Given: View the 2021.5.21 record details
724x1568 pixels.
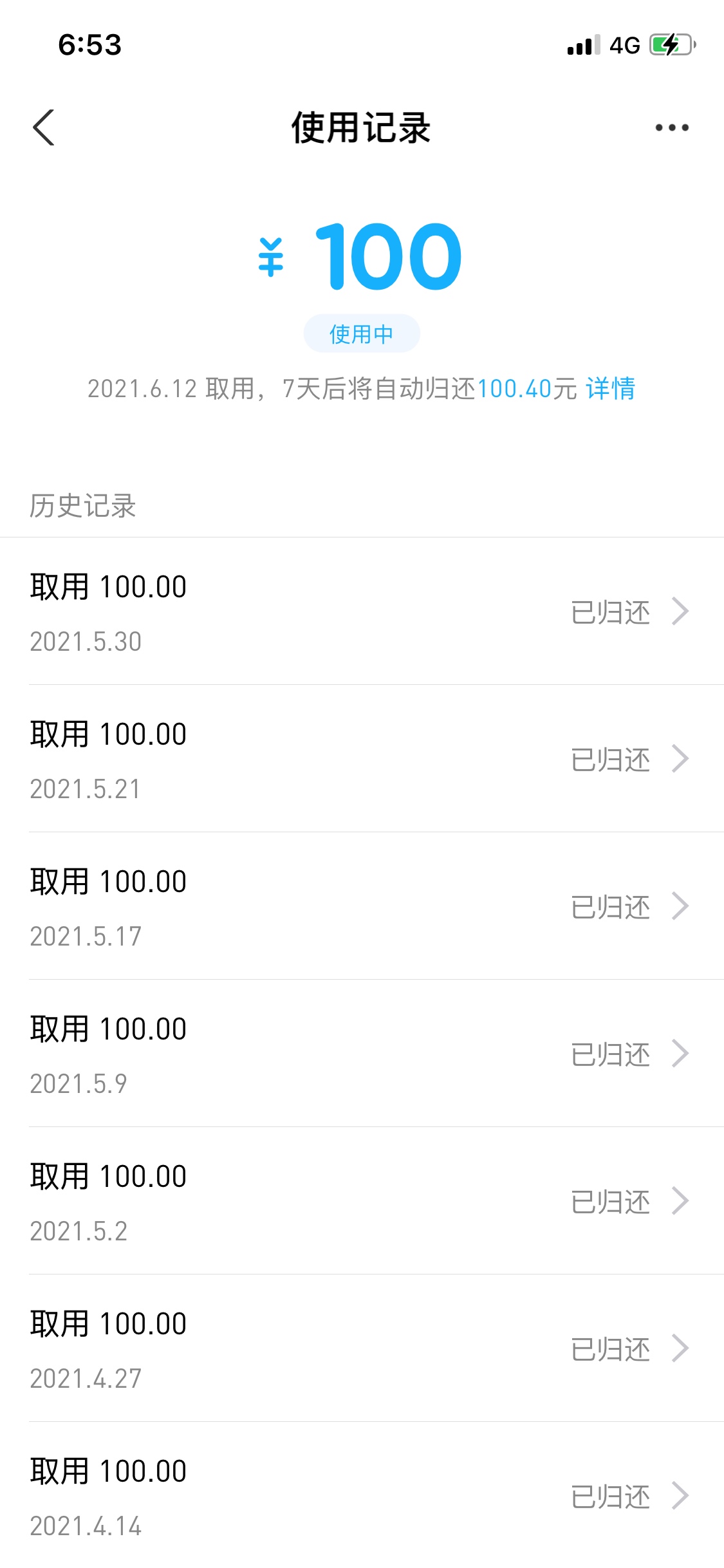Looking at the screenshot, I should pyautogui.click(x=362, y=759).
